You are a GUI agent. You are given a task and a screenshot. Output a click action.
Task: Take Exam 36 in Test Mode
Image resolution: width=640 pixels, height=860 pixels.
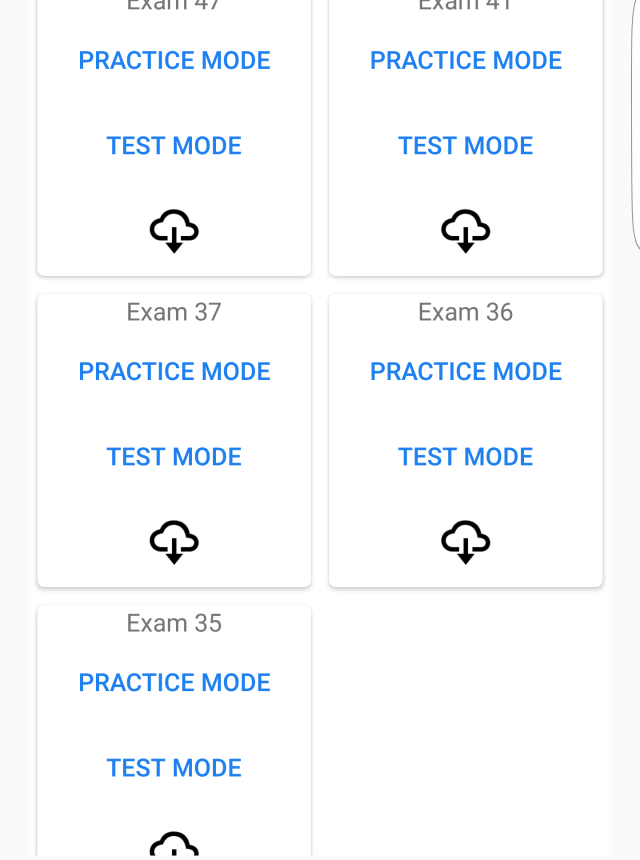tap(465, 457)
